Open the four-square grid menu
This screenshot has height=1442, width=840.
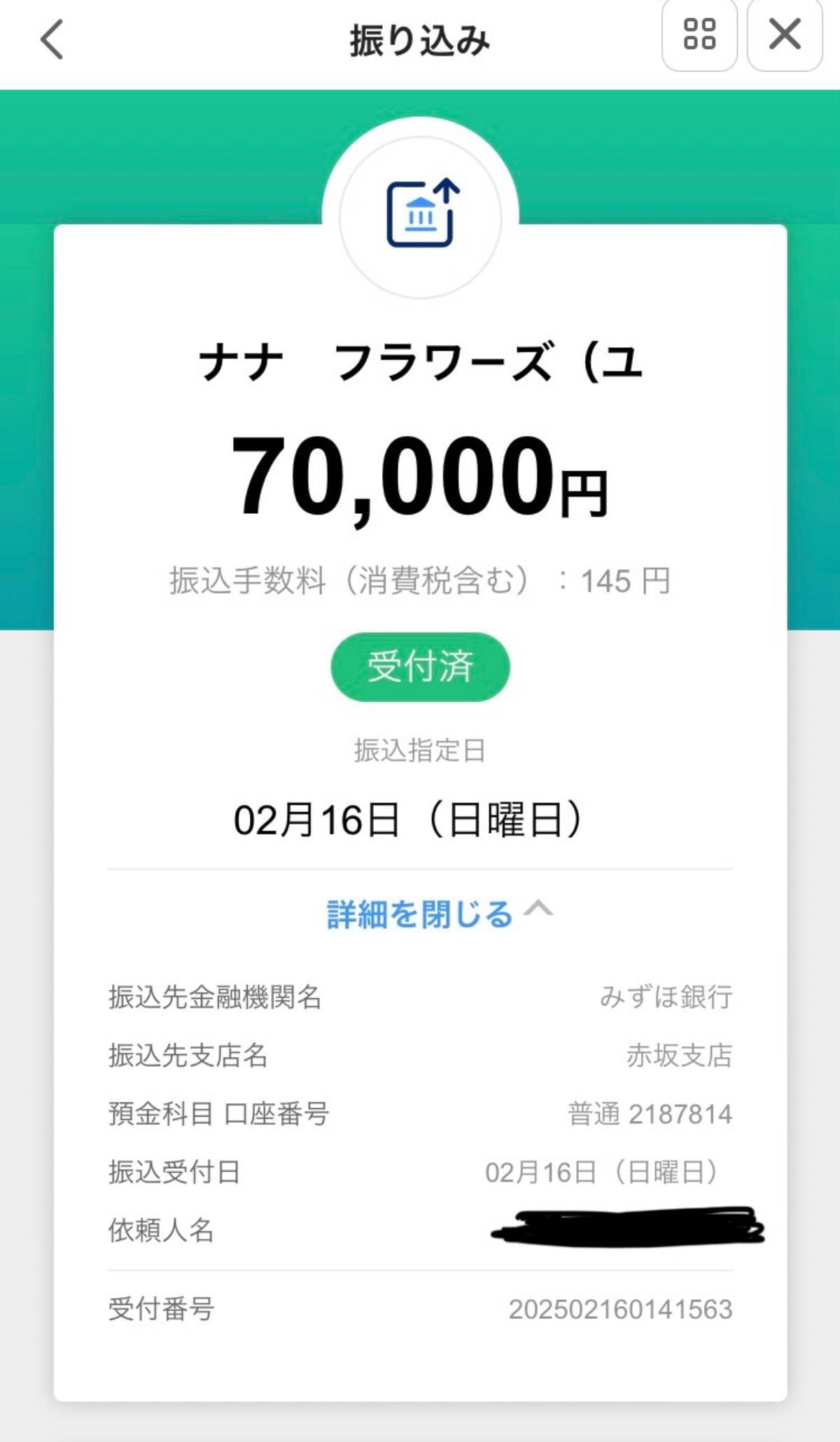point(699,35)
